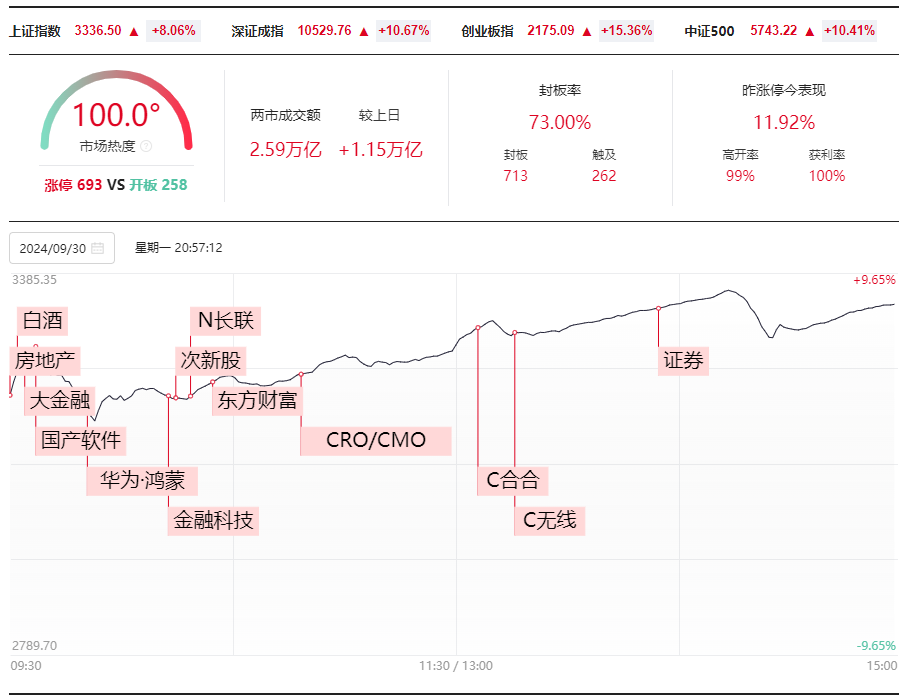Open the C合合 marker
The height and width of the screenshot is (699, 908).
pyautogui.click(x=512, y=481)
